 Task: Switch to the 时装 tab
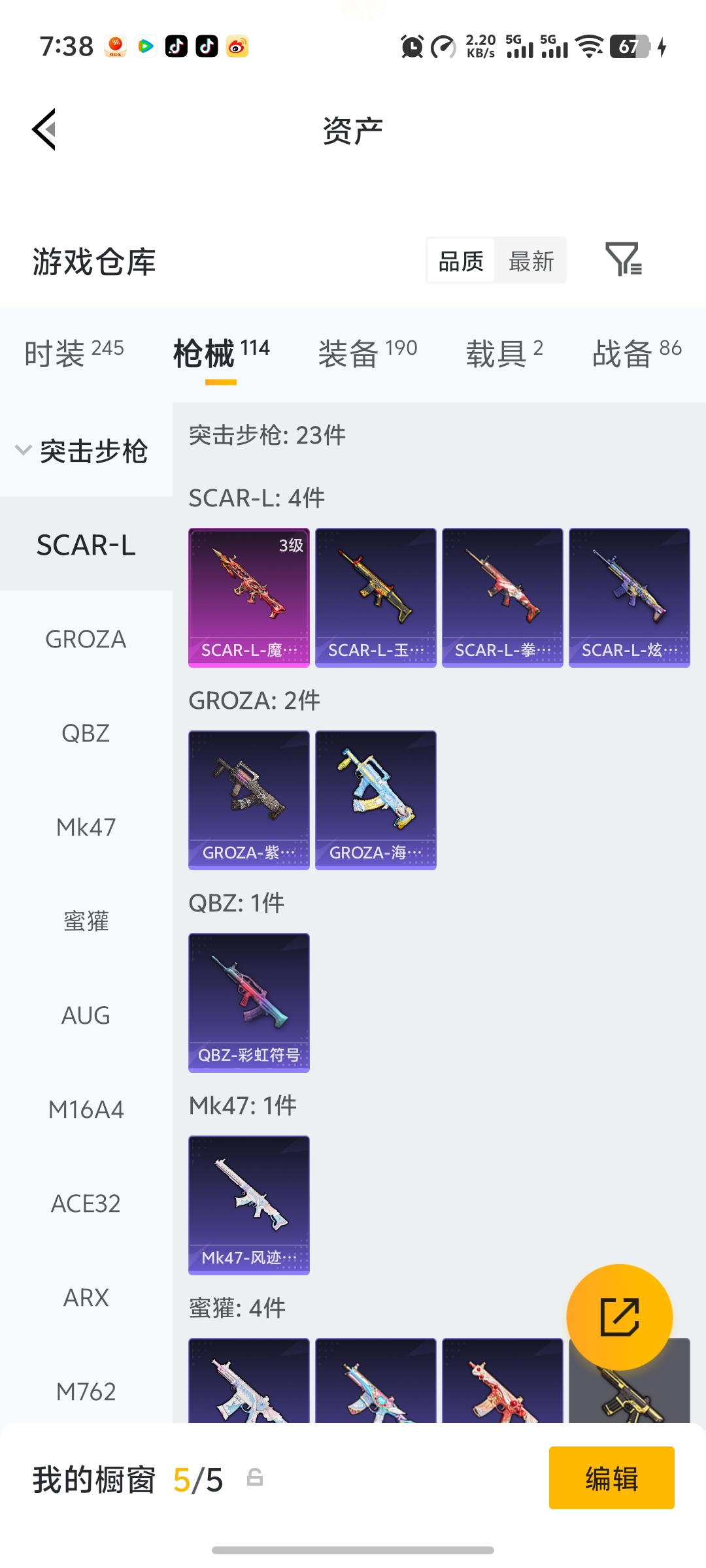[x=74, y=353]
